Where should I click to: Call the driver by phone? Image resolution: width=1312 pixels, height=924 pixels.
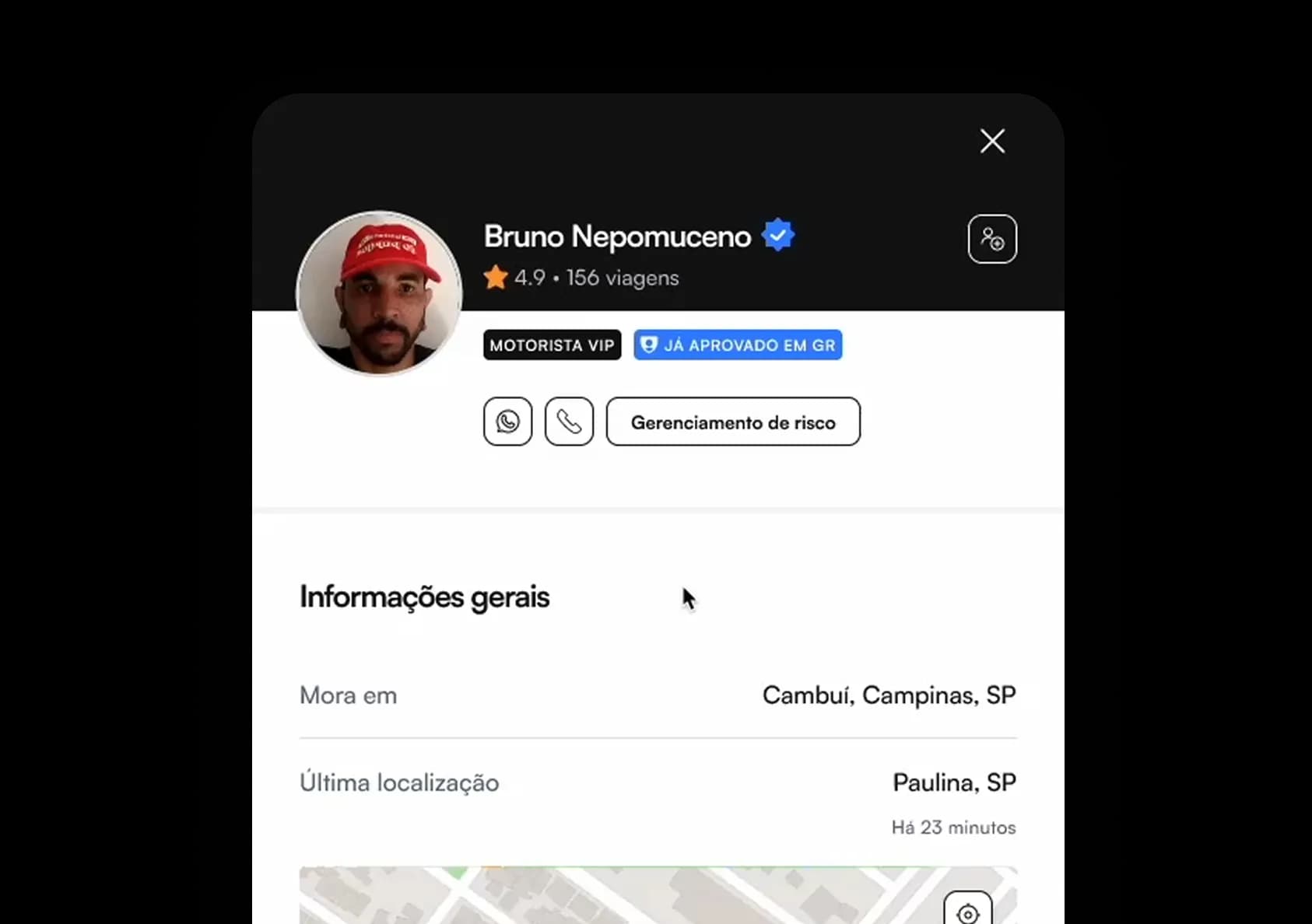569,422
